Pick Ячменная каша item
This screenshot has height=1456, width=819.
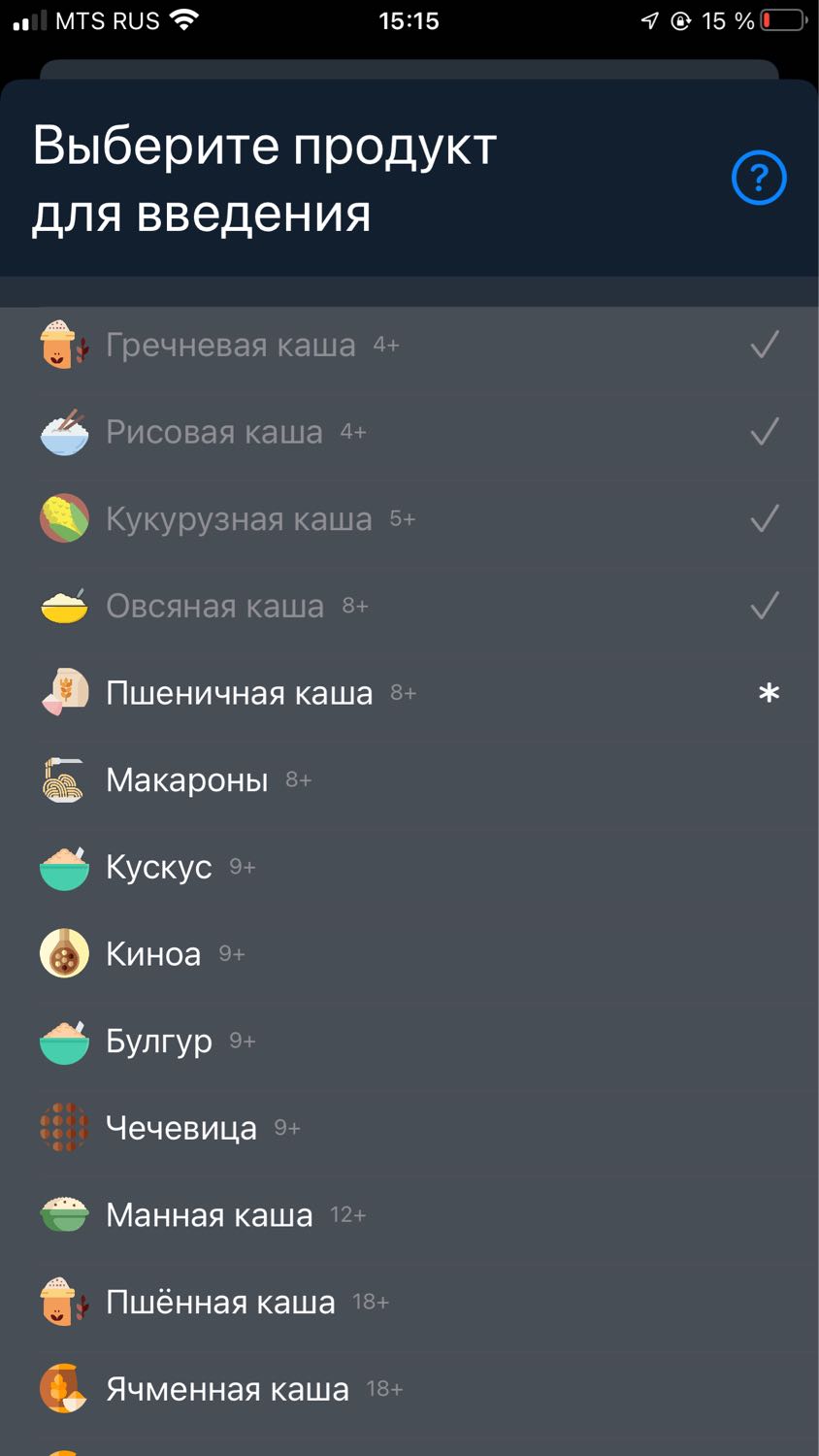pyautogui.click(x=409, y=1389)
